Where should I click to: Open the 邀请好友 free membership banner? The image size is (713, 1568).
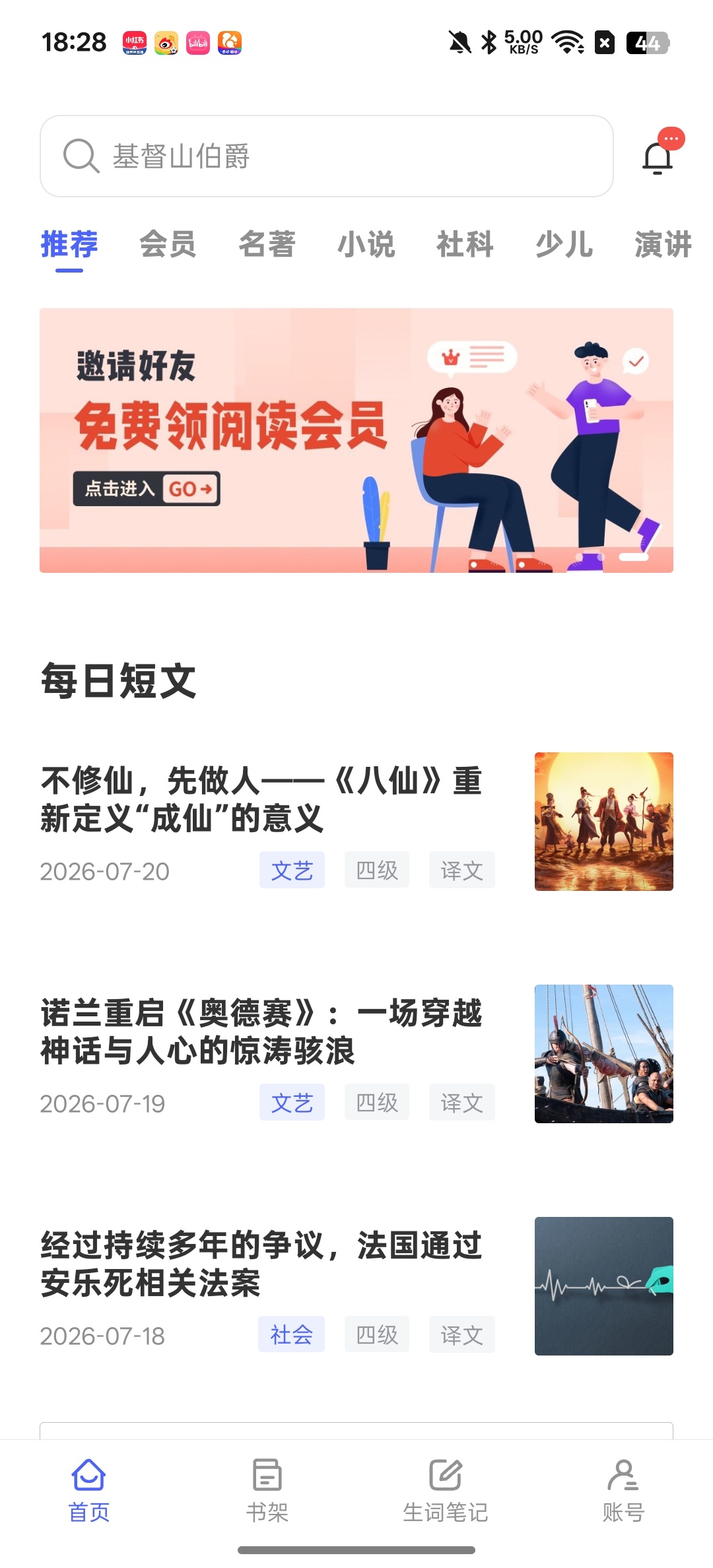(x=356, y=440)
